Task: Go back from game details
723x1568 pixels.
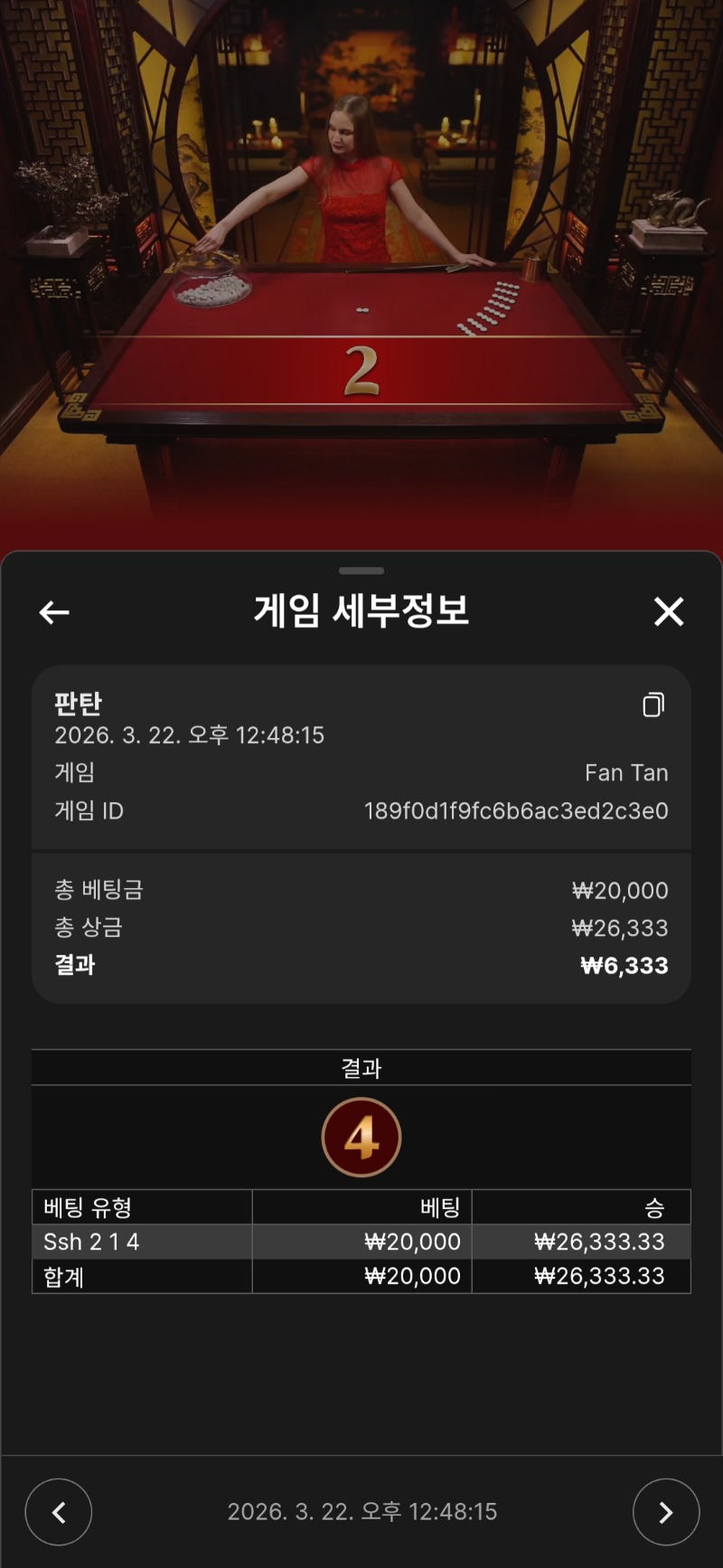Action: click(x=54, y=612)
